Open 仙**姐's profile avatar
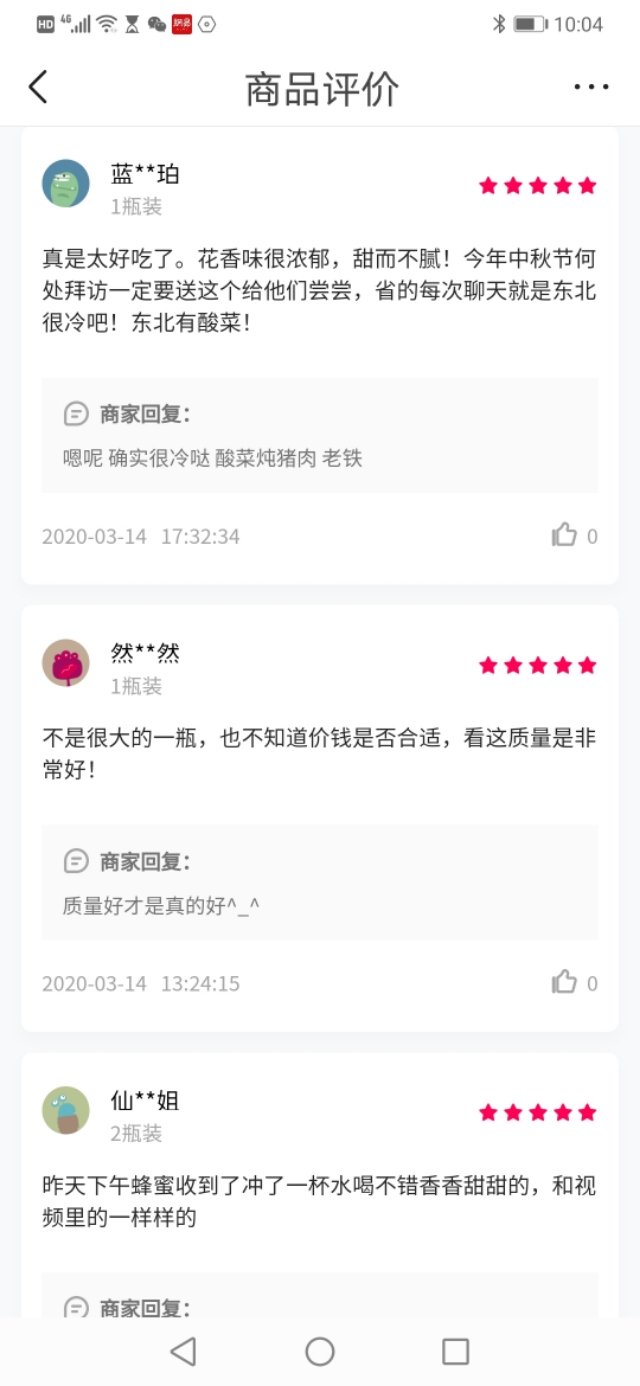Viewport: 640px width, 1386px height. coord(66,1110)
